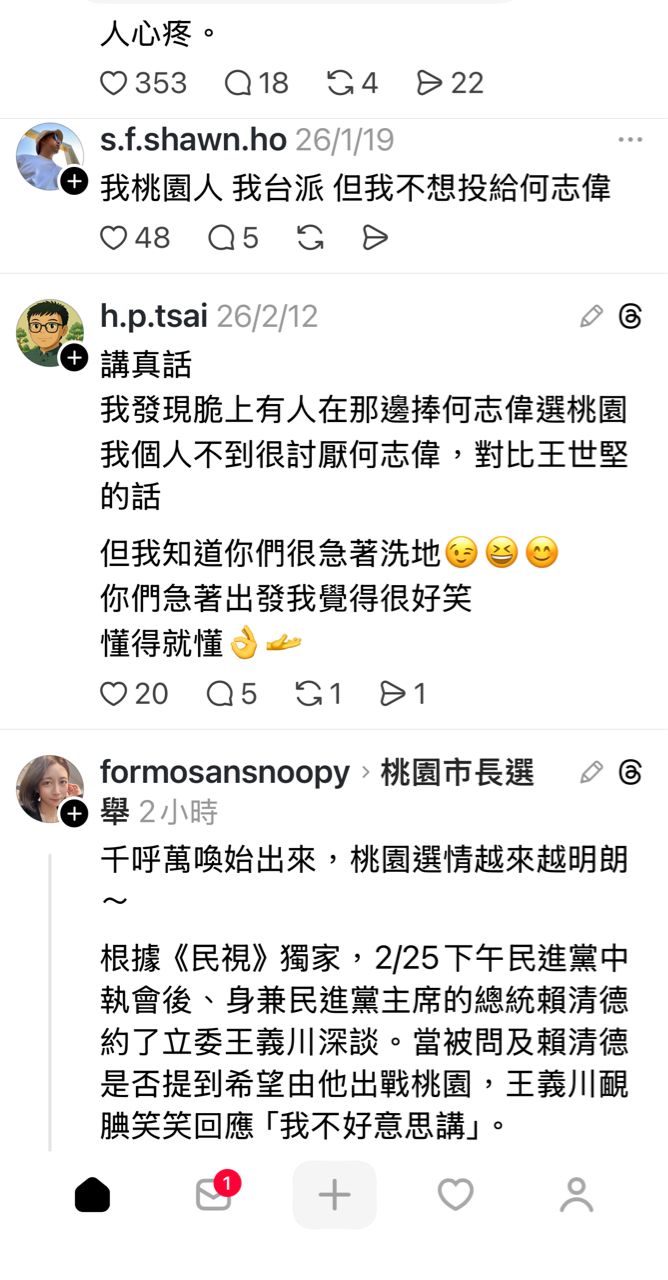Repost s.f.shawn.ho's post

[x=311, y=238]
